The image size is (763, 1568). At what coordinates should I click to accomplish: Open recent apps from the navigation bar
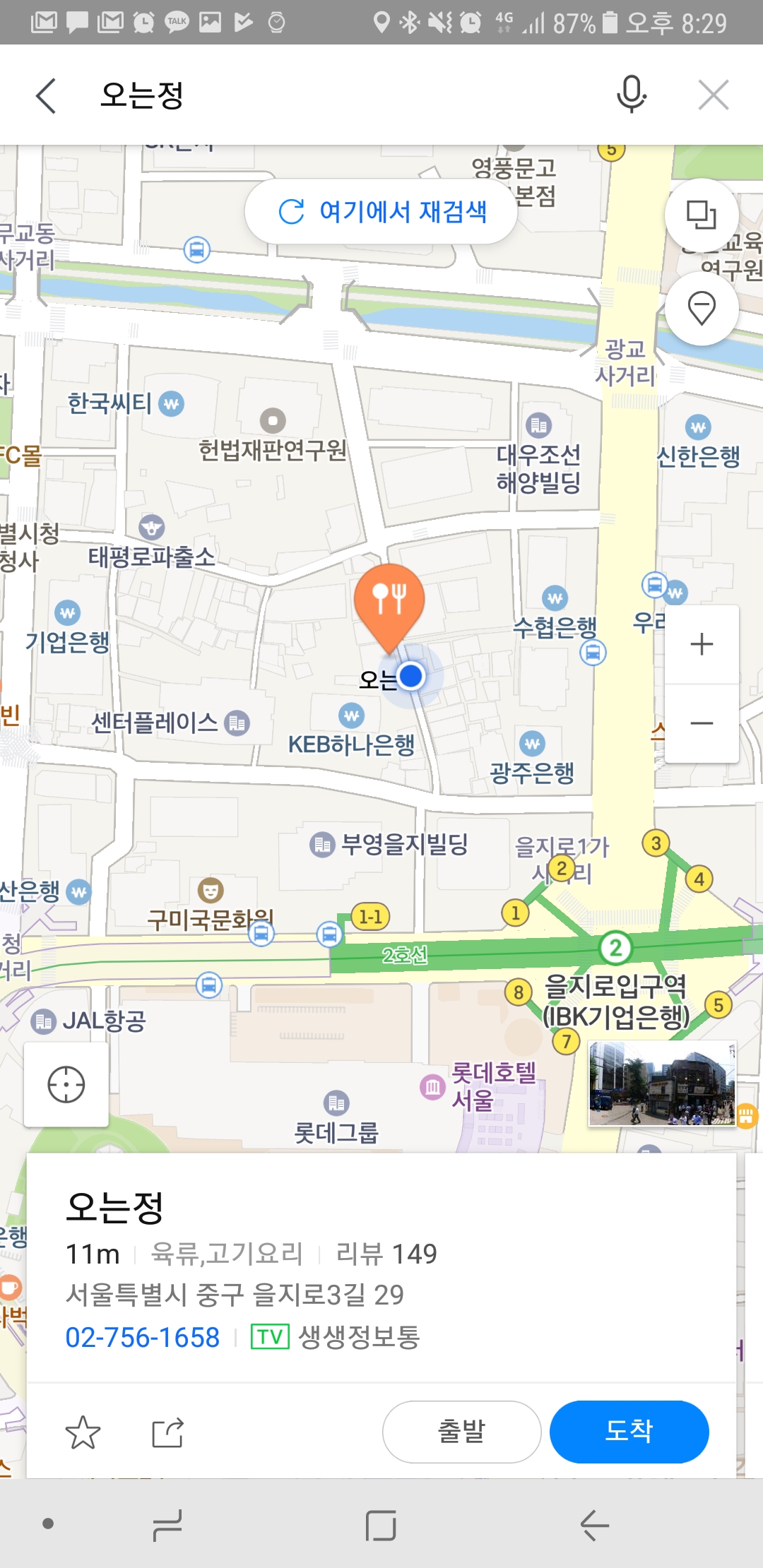click(168, 1525)
